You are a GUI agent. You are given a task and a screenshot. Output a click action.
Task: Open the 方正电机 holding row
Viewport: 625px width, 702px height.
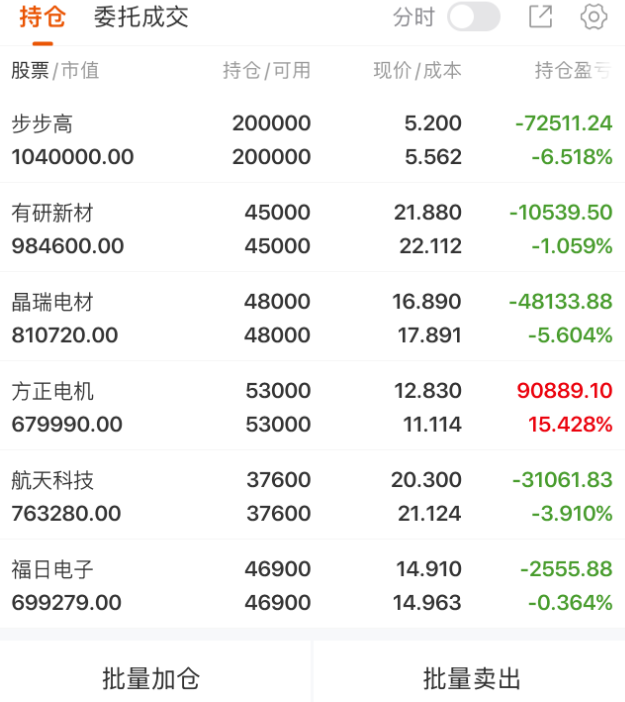[312, 407]
